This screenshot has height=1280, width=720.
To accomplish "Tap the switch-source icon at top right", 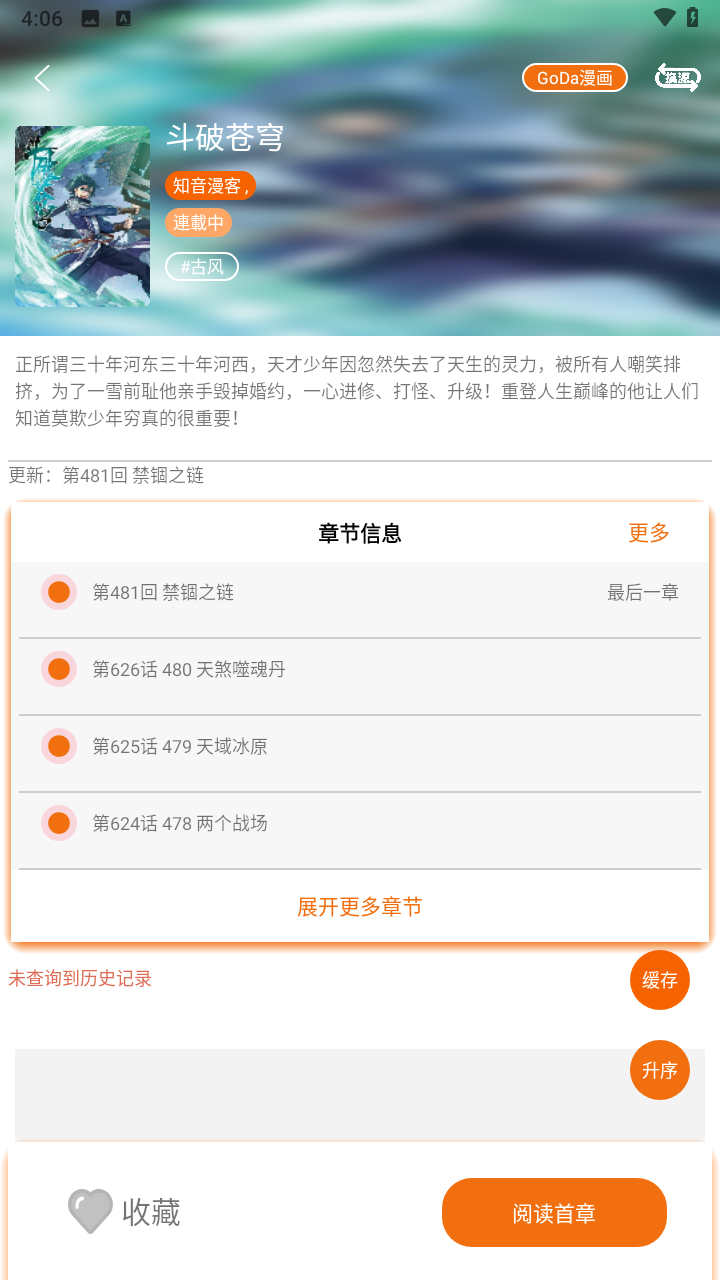I will coord(677,78).
